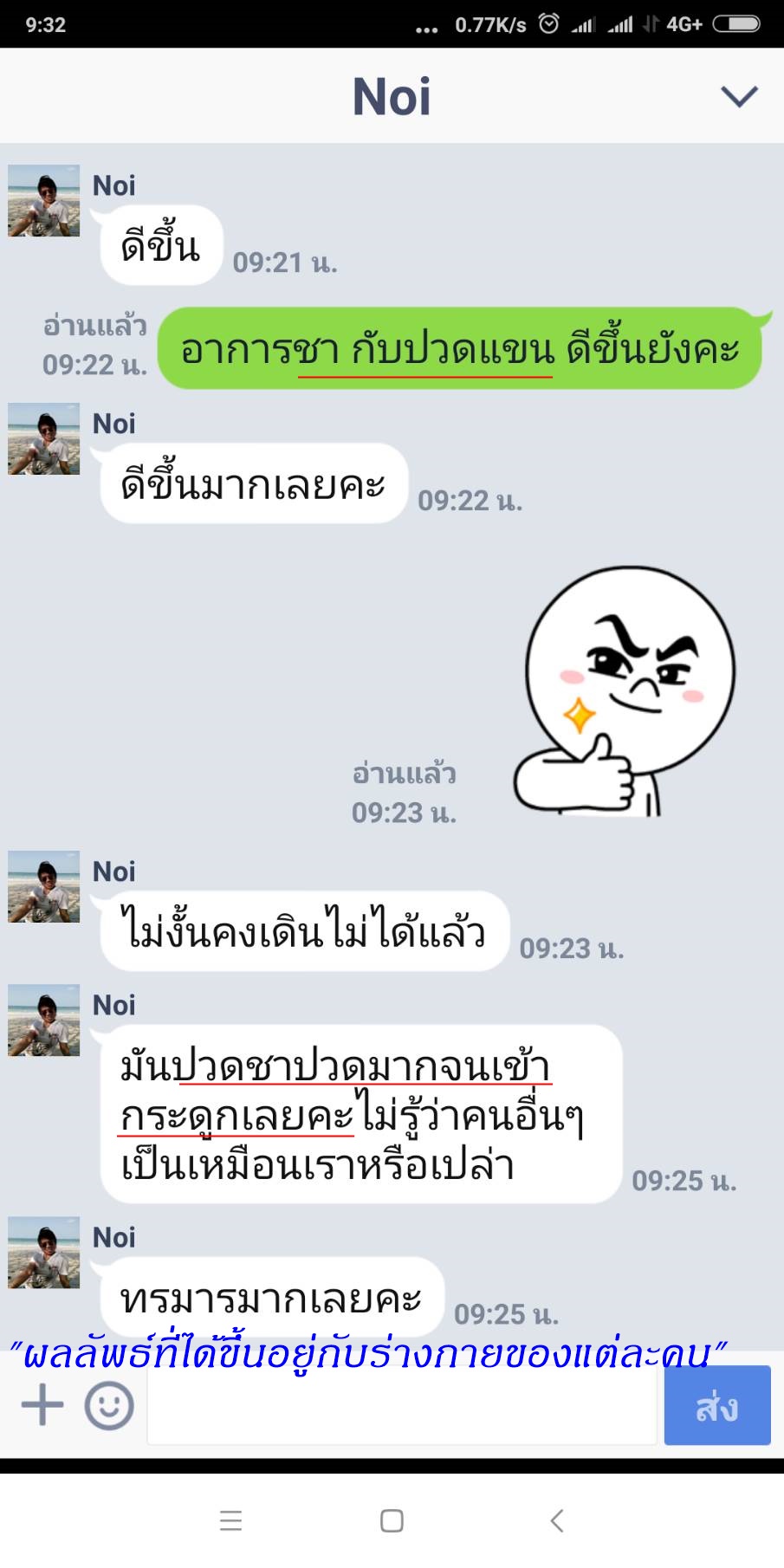Go back with system back button
The image size is (784, 1568).
click(x=557, y=1519)
